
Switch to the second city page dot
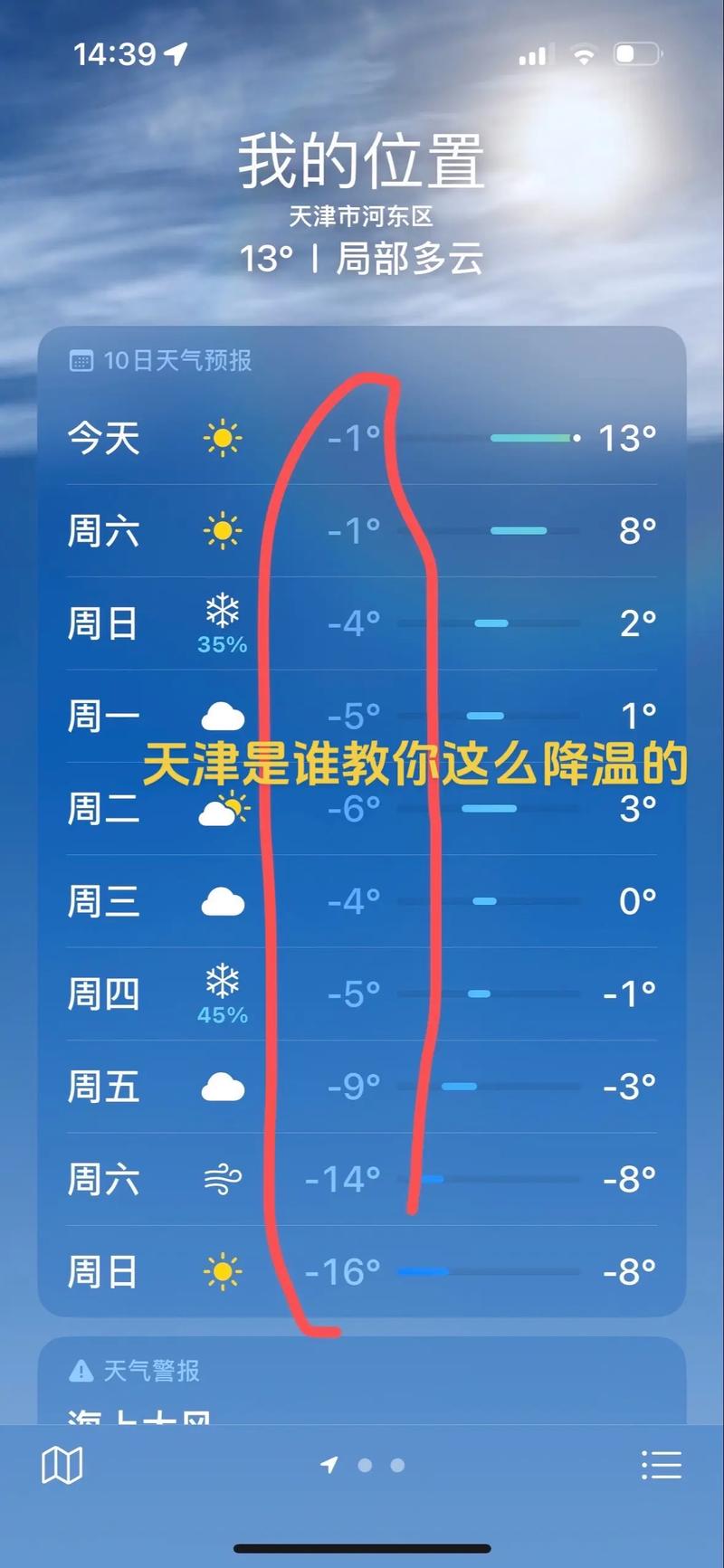pyautogui.click(x=365, y=1466)
